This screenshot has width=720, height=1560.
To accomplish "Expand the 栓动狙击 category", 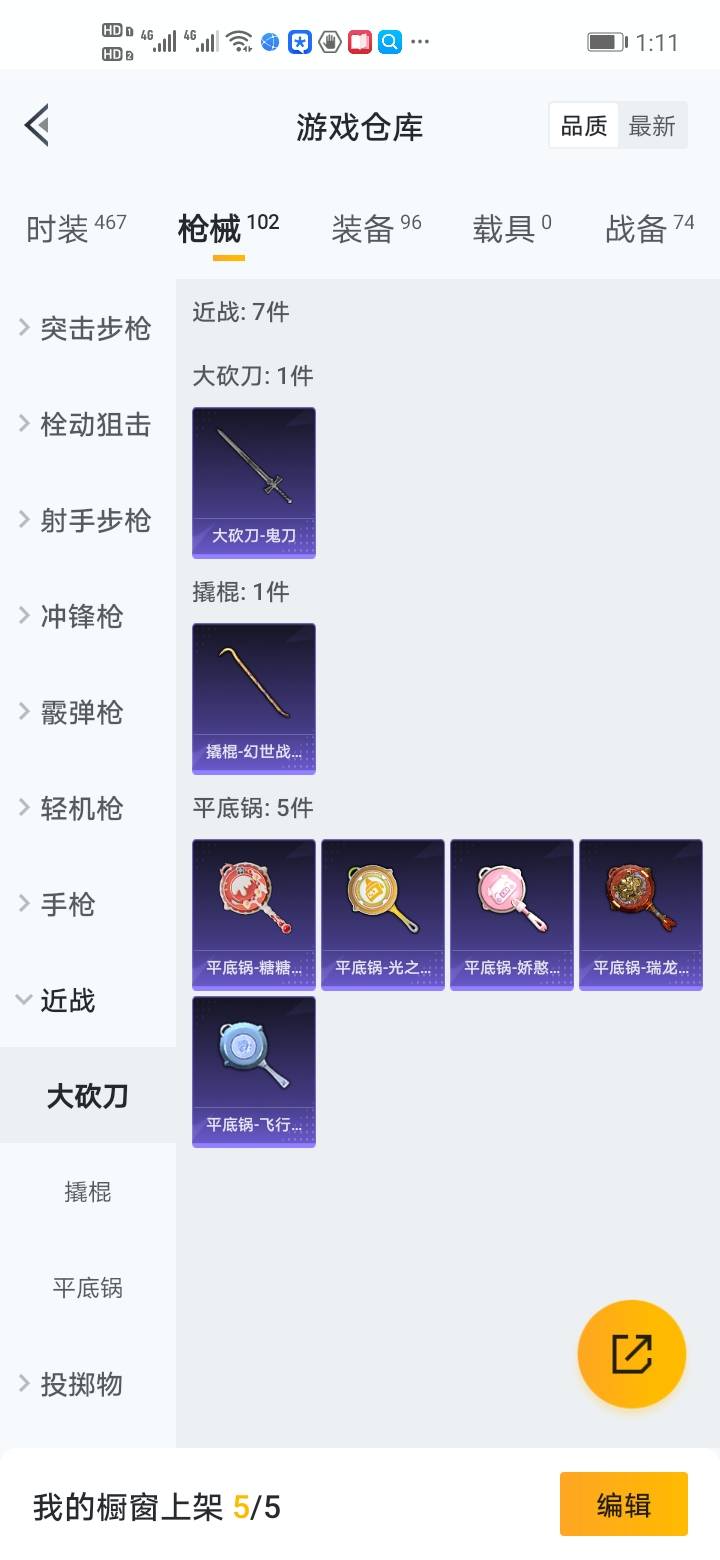I will point(87,424).
